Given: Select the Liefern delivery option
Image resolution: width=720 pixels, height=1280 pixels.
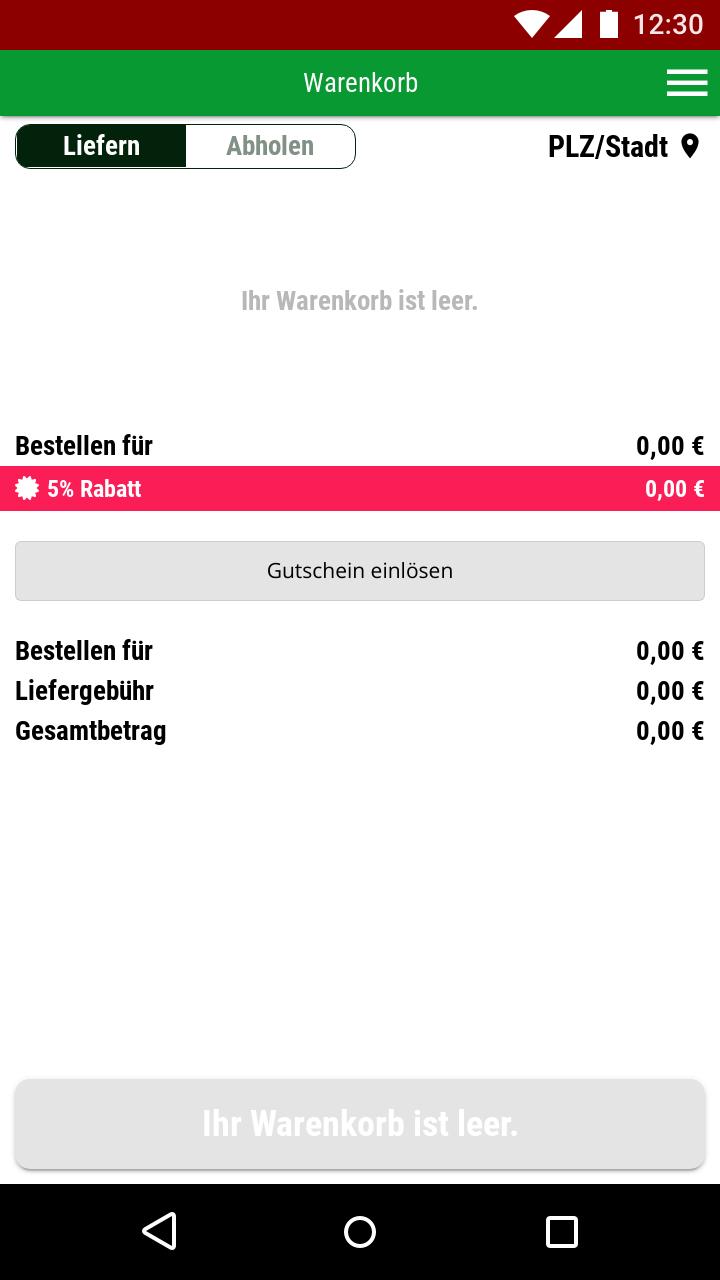Looking at the screenshot, I should [x=101, y=146].
